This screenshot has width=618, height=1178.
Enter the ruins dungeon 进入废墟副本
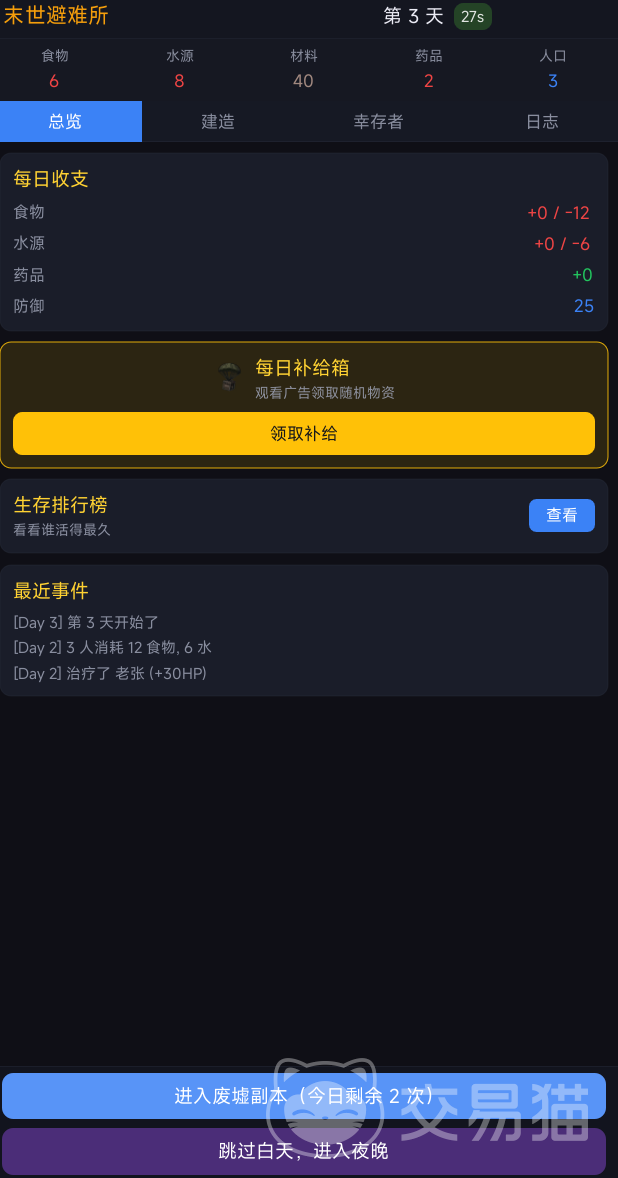pos(304,1095)
